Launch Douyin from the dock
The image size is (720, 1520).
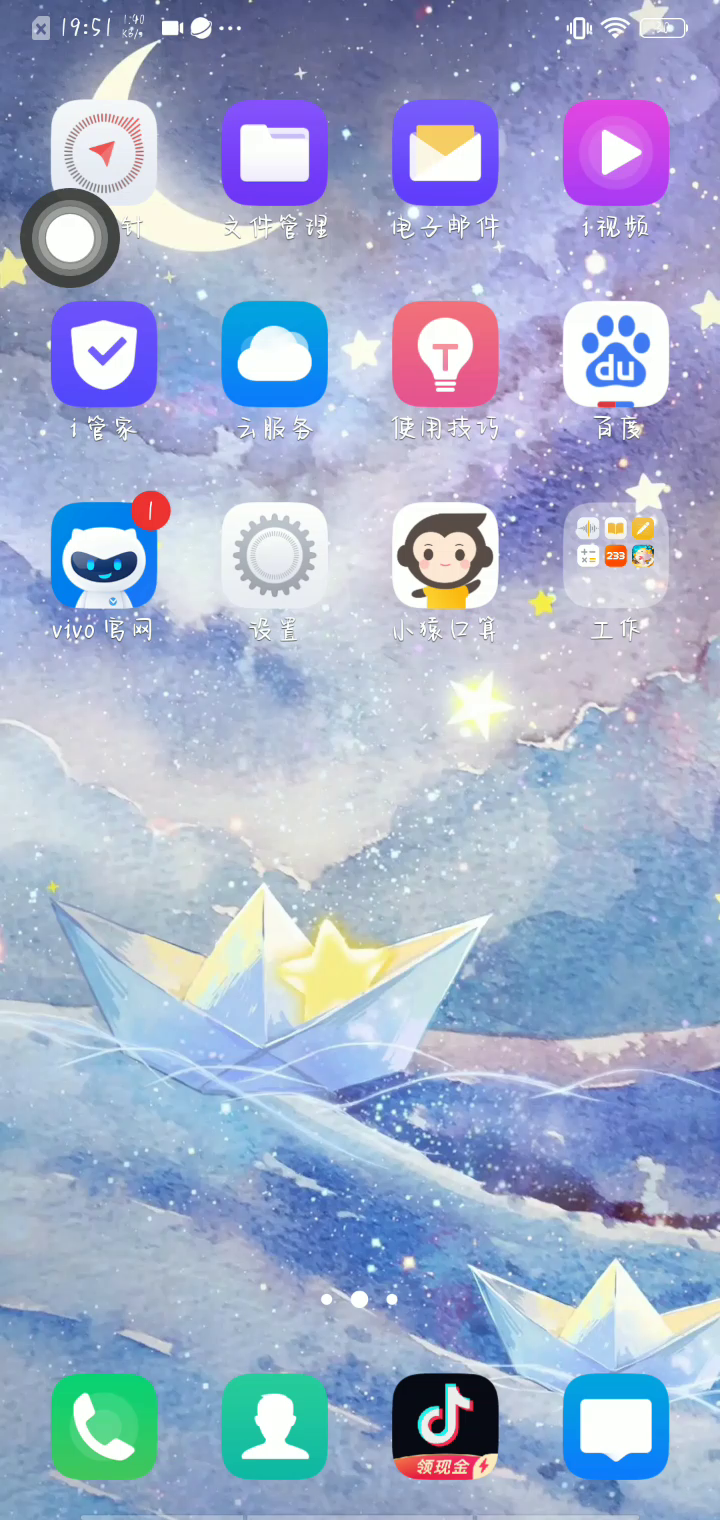click(x=445, y=1426)
